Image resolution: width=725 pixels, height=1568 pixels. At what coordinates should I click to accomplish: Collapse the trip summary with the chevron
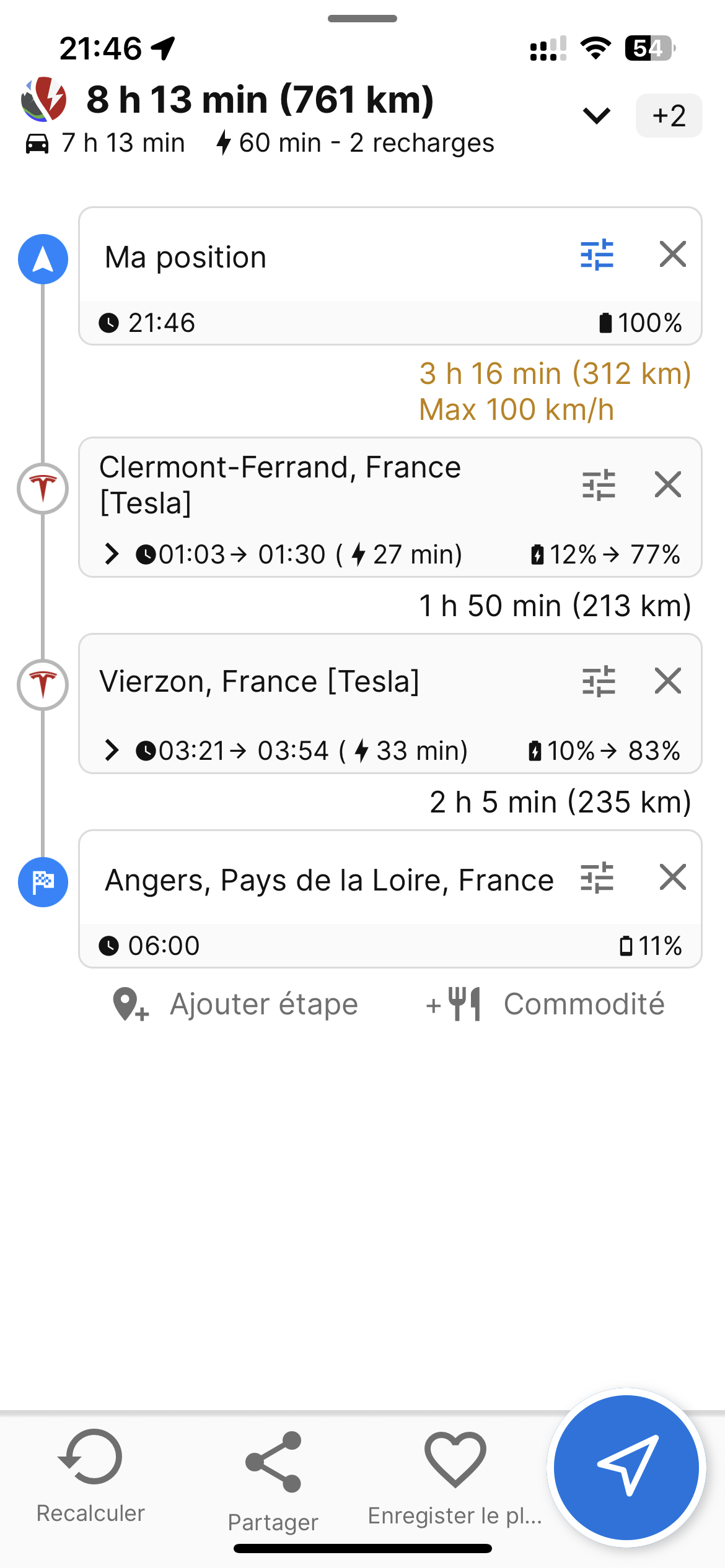click(x=597, y=115)
